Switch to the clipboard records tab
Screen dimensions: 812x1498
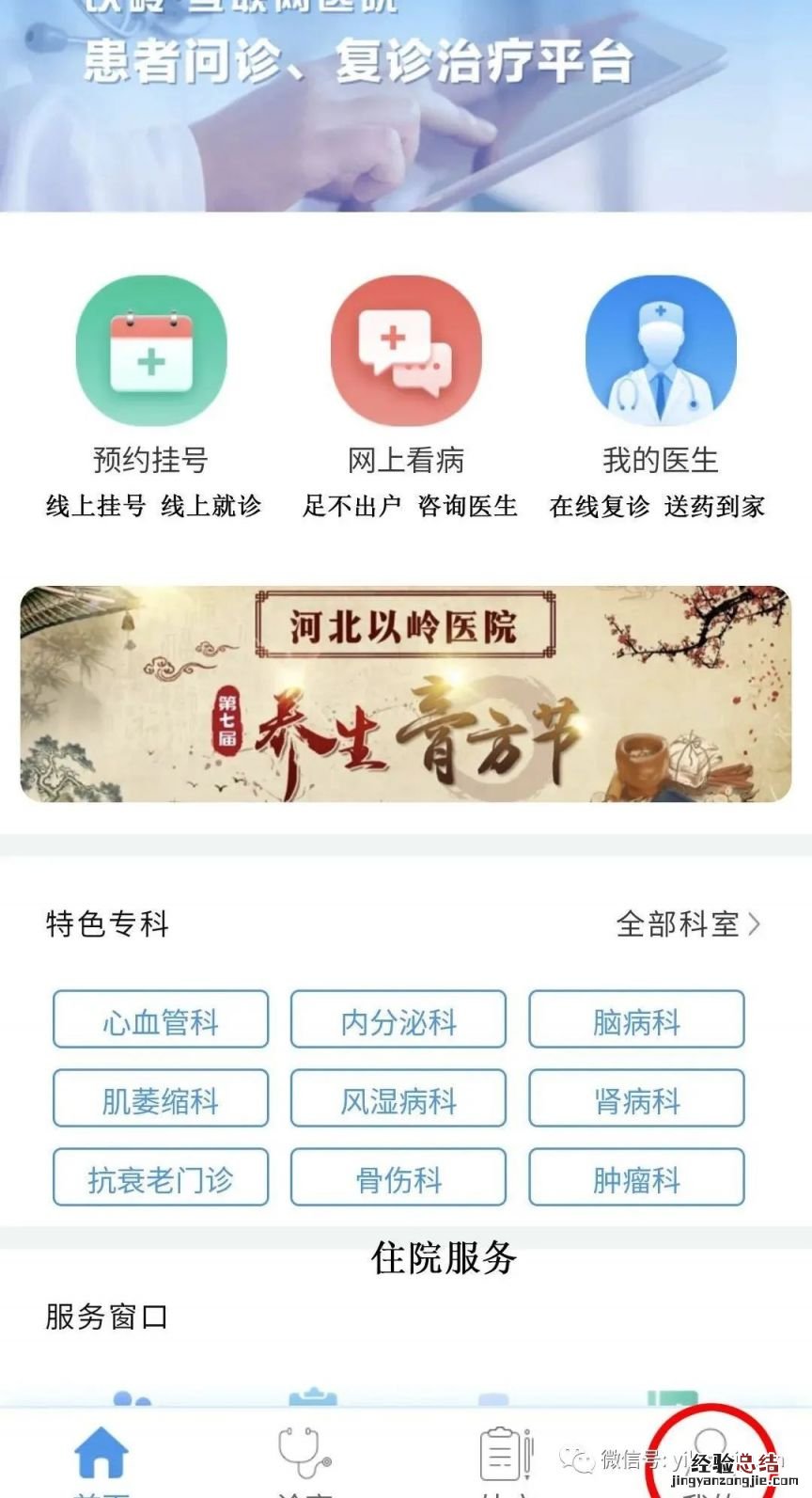tap(506, 1454)
